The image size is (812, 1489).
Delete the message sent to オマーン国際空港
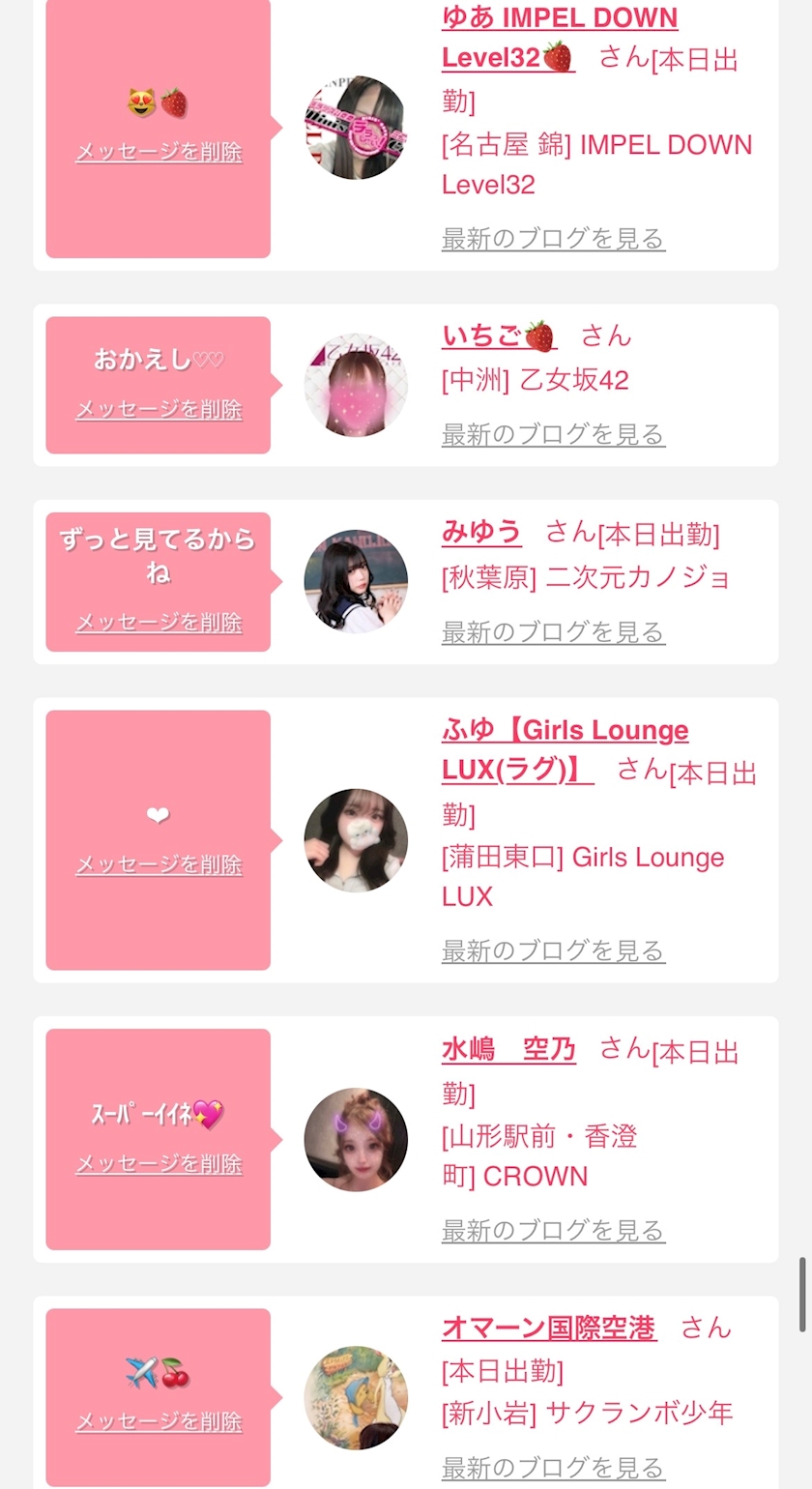pyautogui.click(x=159, y=1421)
